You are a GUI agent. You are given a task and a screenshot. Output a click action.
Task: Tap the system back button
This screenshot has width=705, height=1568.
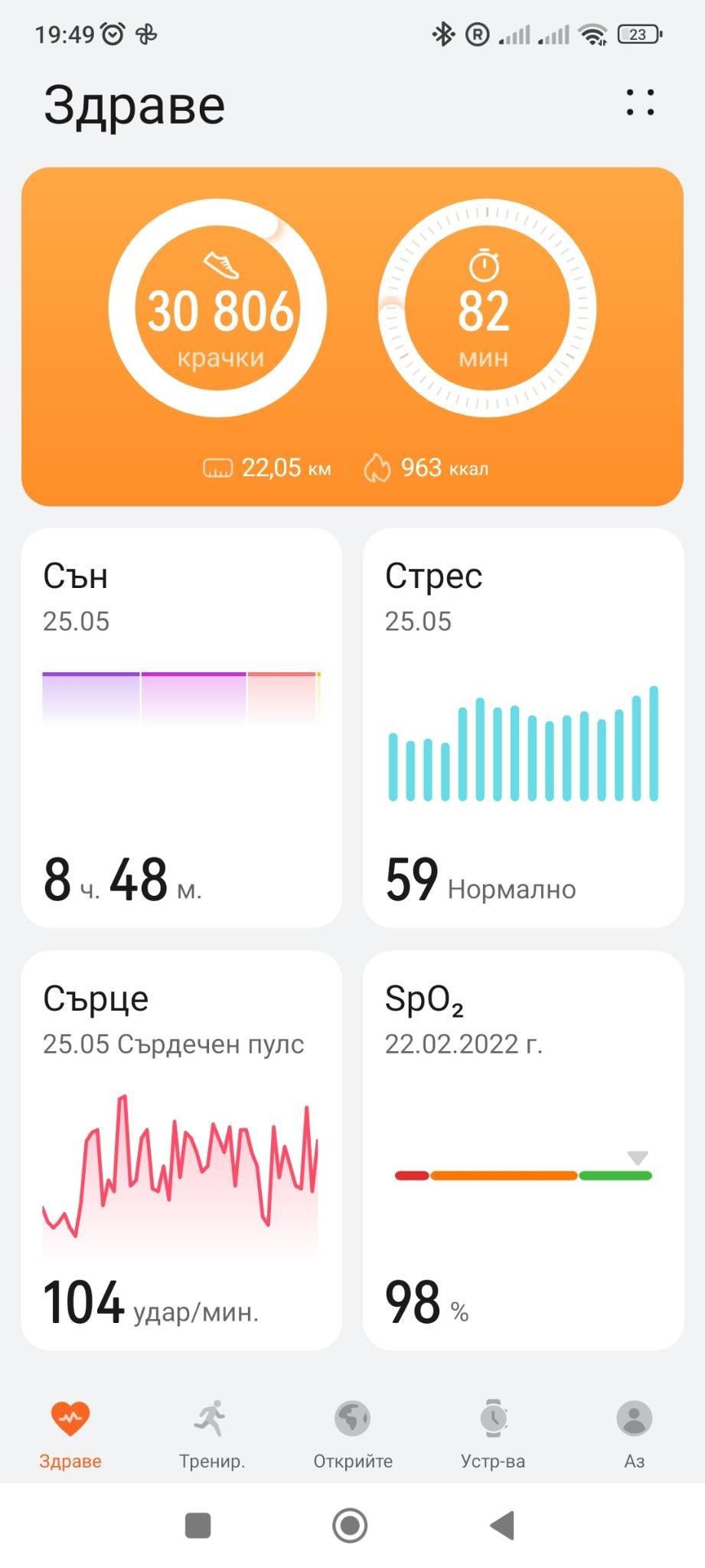coord(502,1525)
